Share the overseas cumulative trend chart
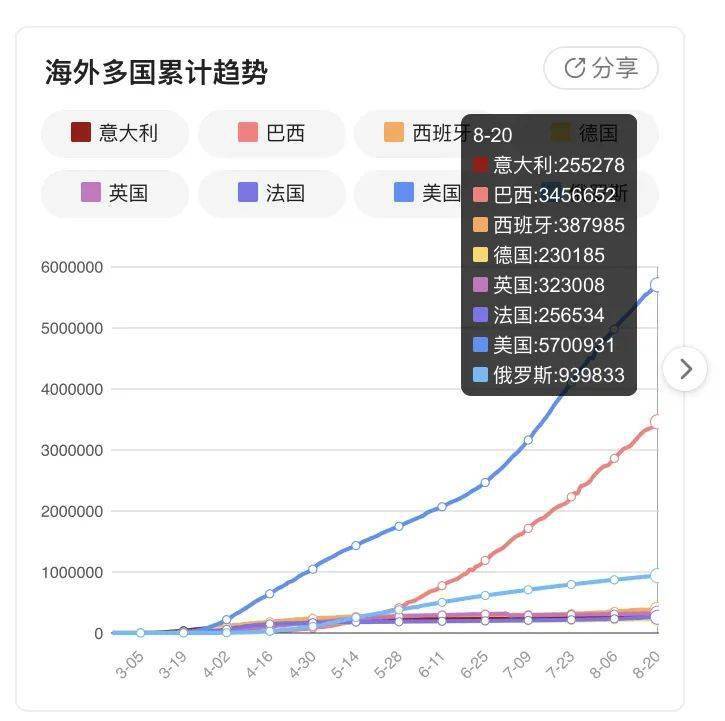725x721 pixels. [x=601, y=68]
